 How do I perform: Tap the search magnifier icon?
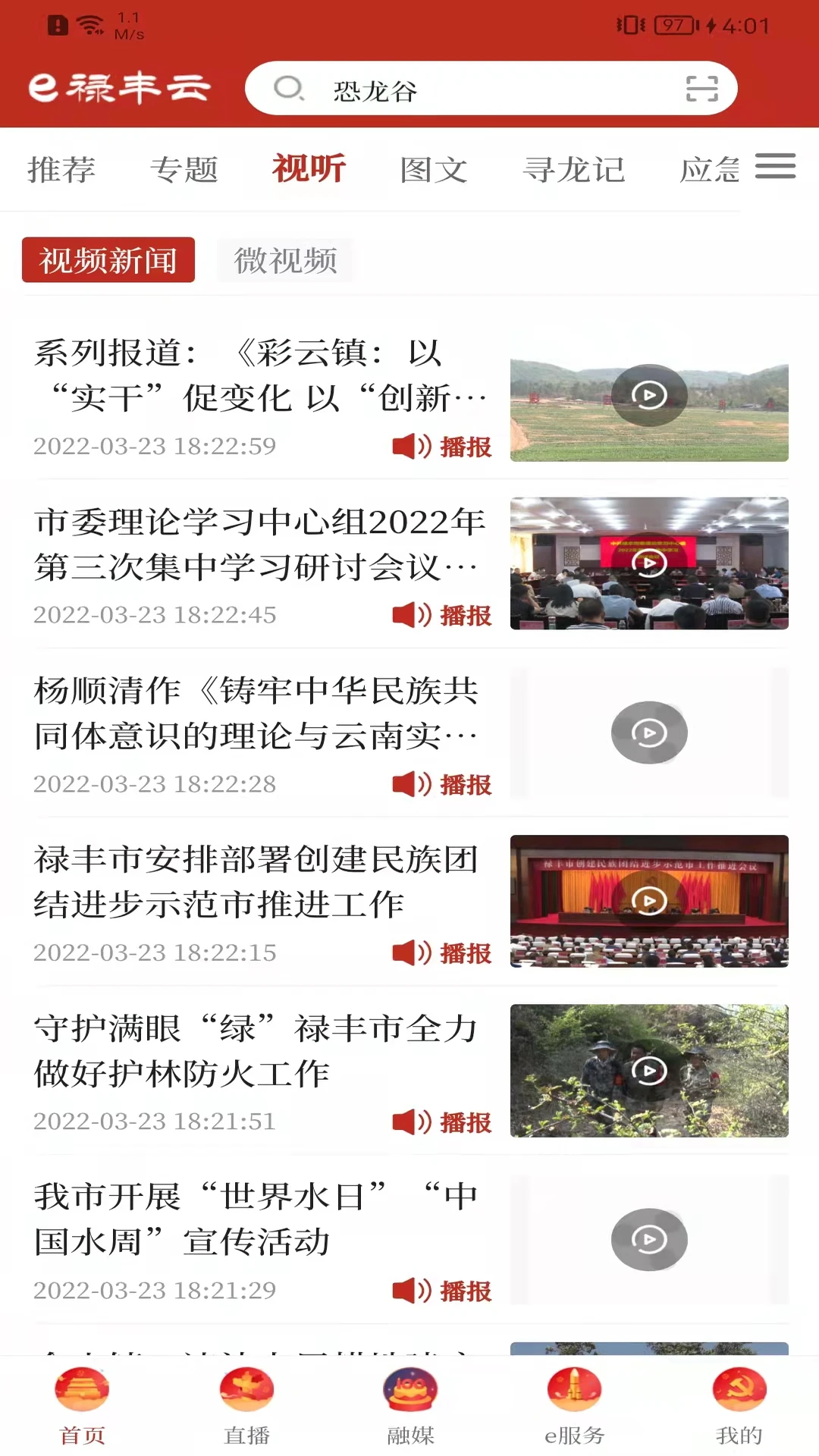click(x=290, y=88)
